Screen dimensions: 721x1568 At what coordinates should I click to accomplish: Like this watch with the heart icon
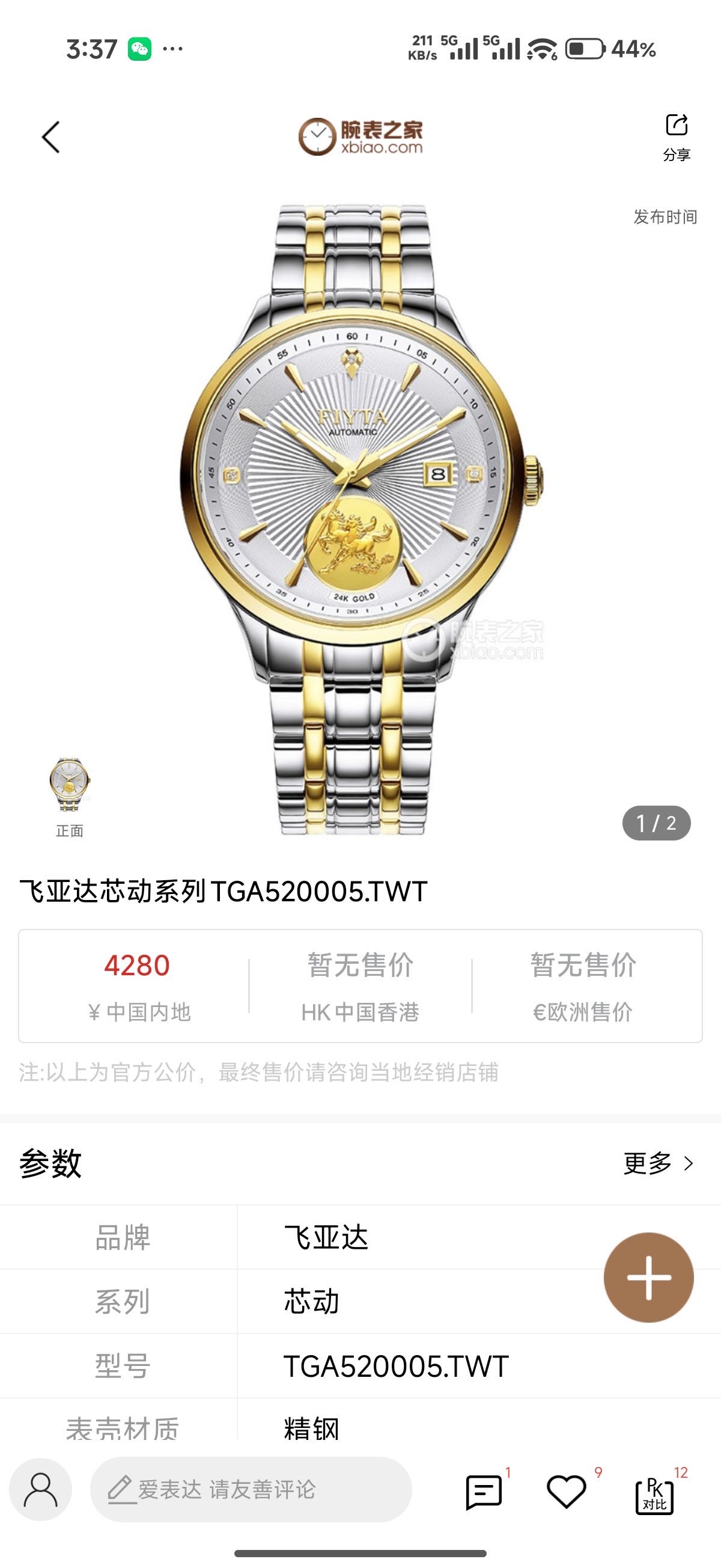[x=567, y=1490]
